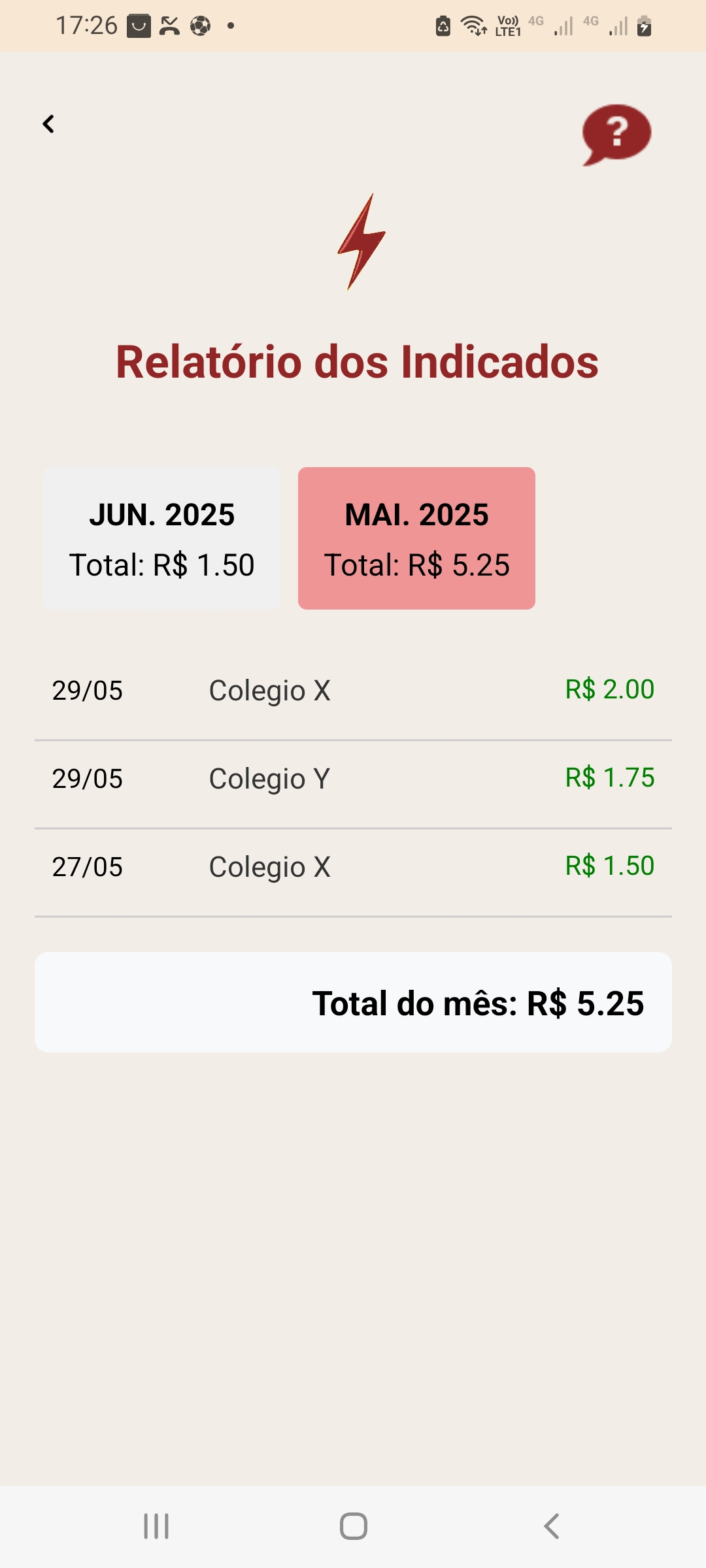Tap the soccer ball notification icon
Screen dimensions: 706x1568
click(x=200, y=25)
